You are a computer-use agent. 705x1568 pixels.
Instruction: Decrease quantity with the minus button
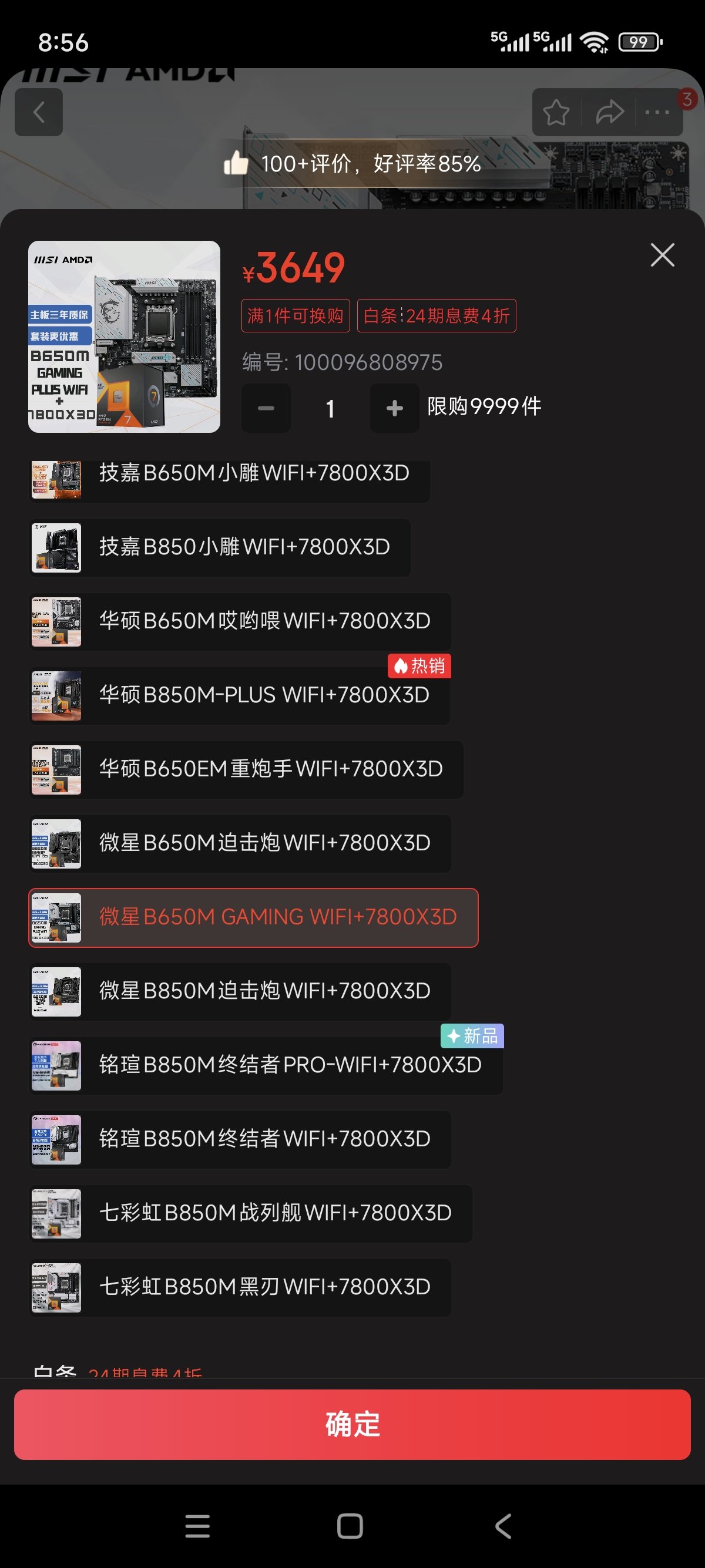pos(266,408)
